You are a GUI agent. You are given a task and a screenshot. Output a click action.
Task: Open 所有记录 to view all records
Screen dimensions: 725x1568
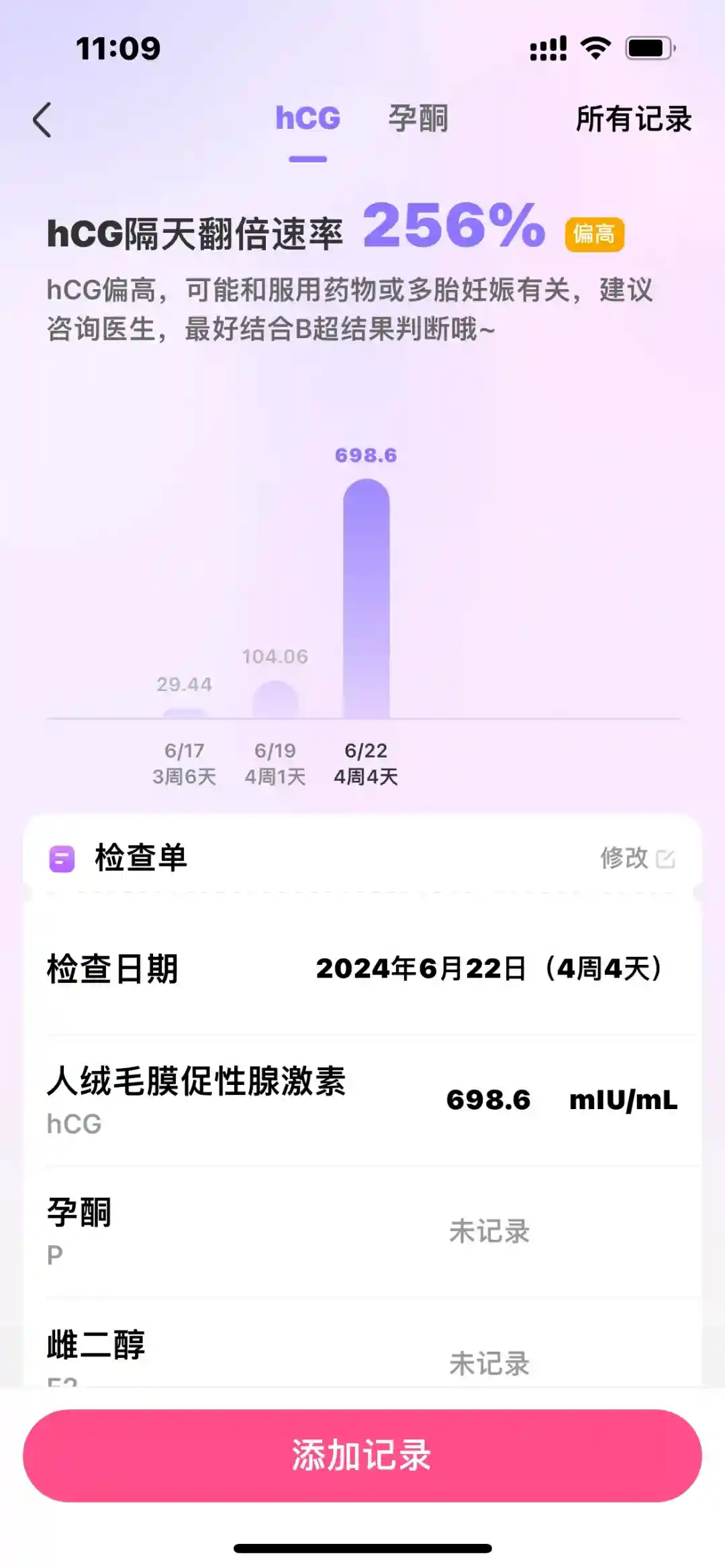pos(633,119)
